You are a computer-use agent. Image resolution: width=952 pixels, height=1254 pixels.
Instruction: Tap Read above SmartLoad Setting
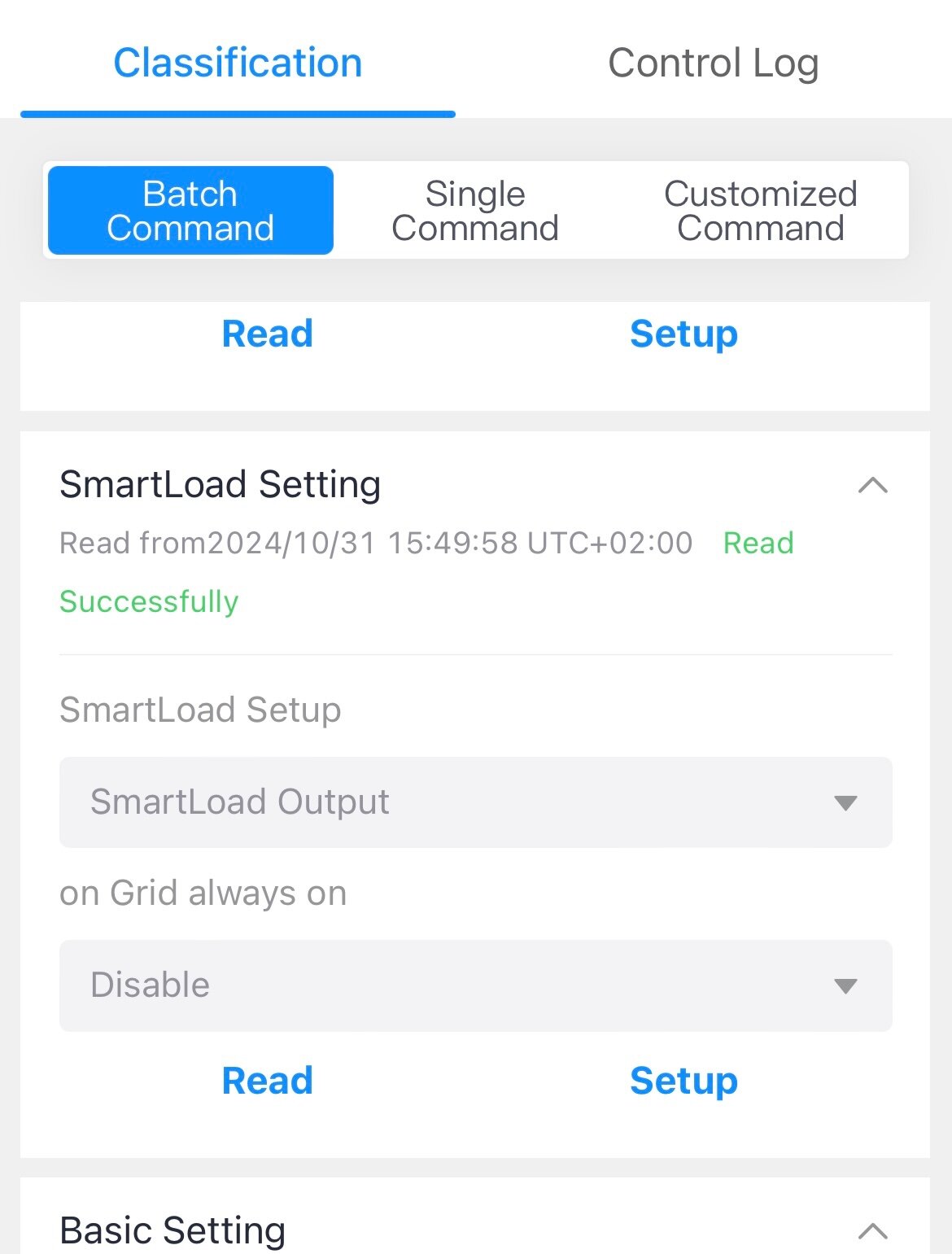(x=267, y=334)
